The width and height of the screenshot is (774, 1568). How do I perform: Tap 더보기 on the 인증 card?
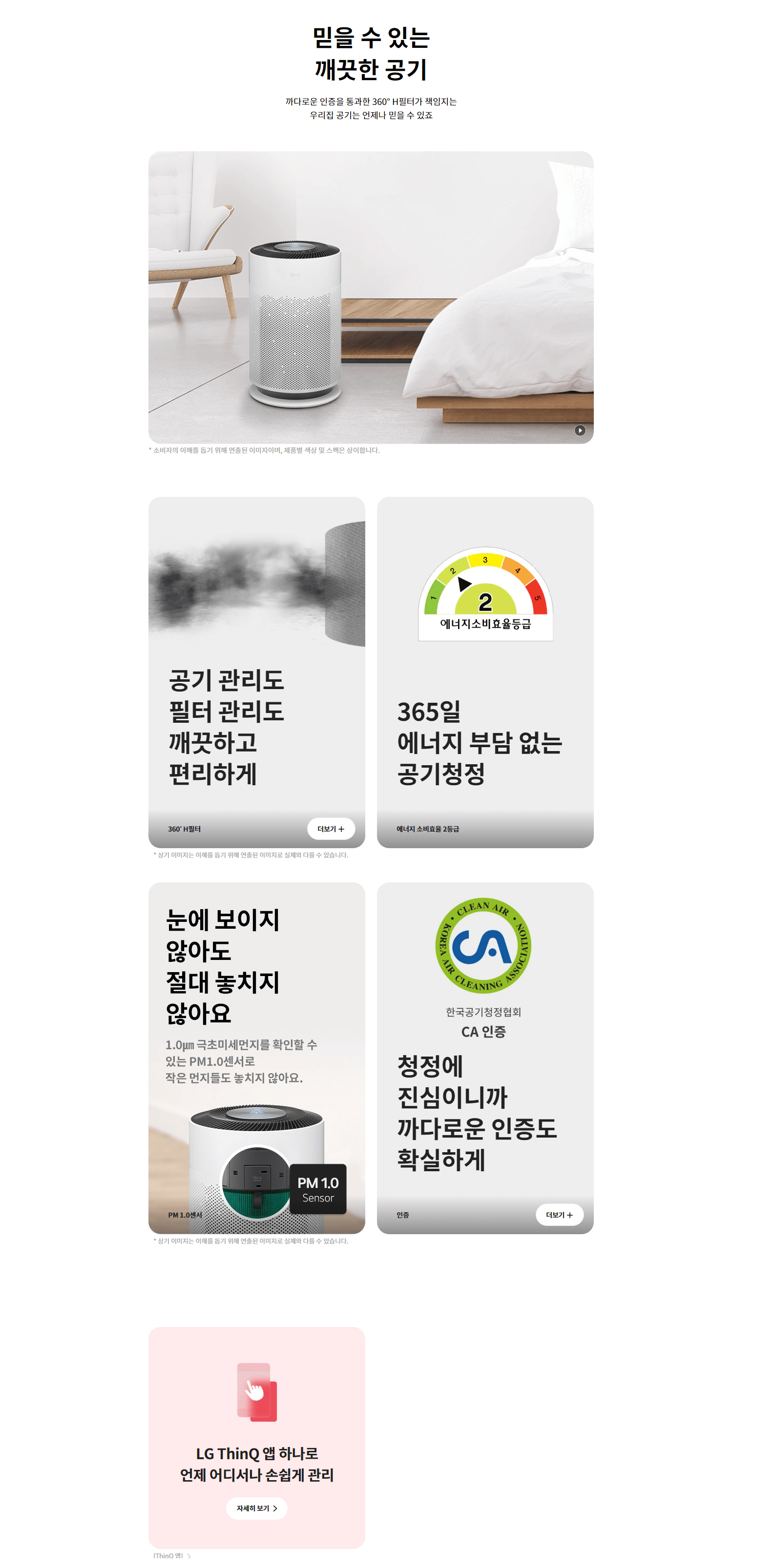coord(559,1214)
